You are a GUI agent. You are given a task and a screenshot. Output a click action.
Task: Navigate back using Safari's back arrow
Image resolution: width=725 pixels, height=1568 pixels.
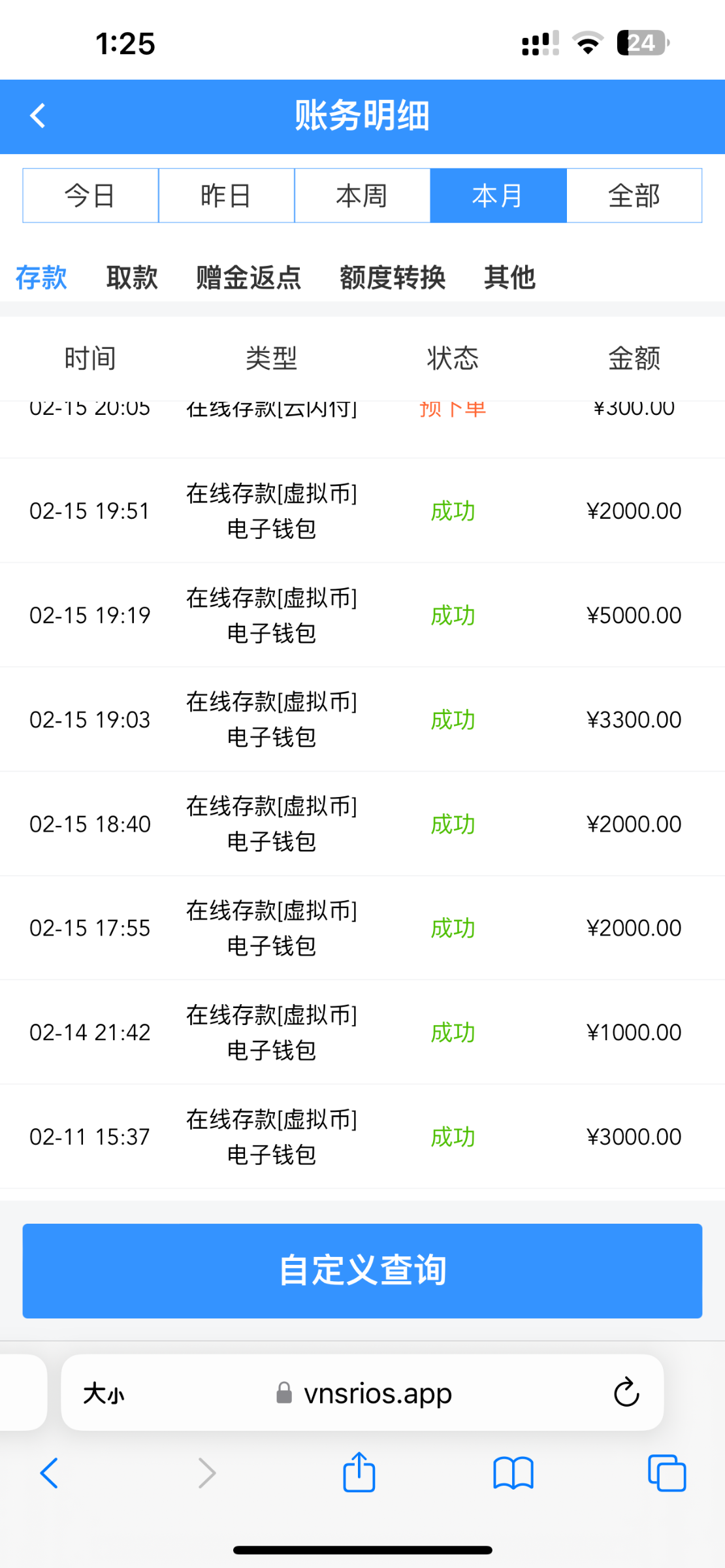pyautogui.click(x=50, y=1473)
